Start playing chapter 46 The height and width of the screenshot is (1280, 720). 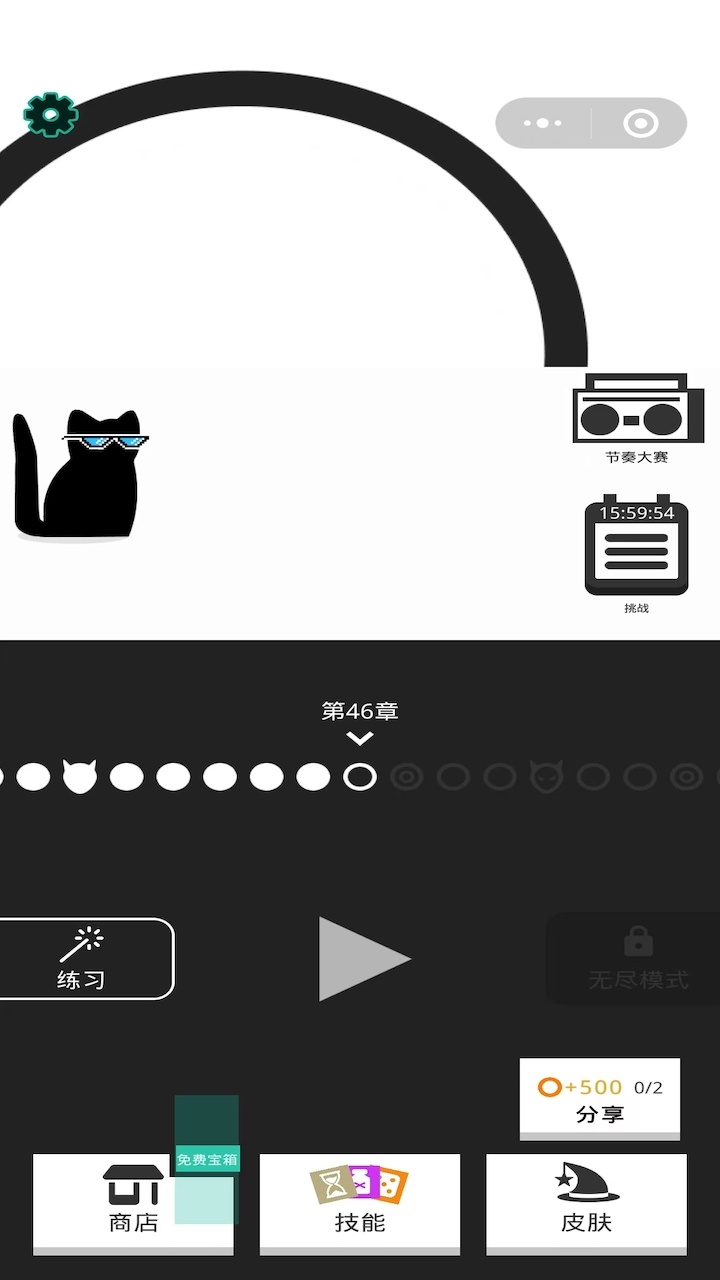tap(362, 959)
